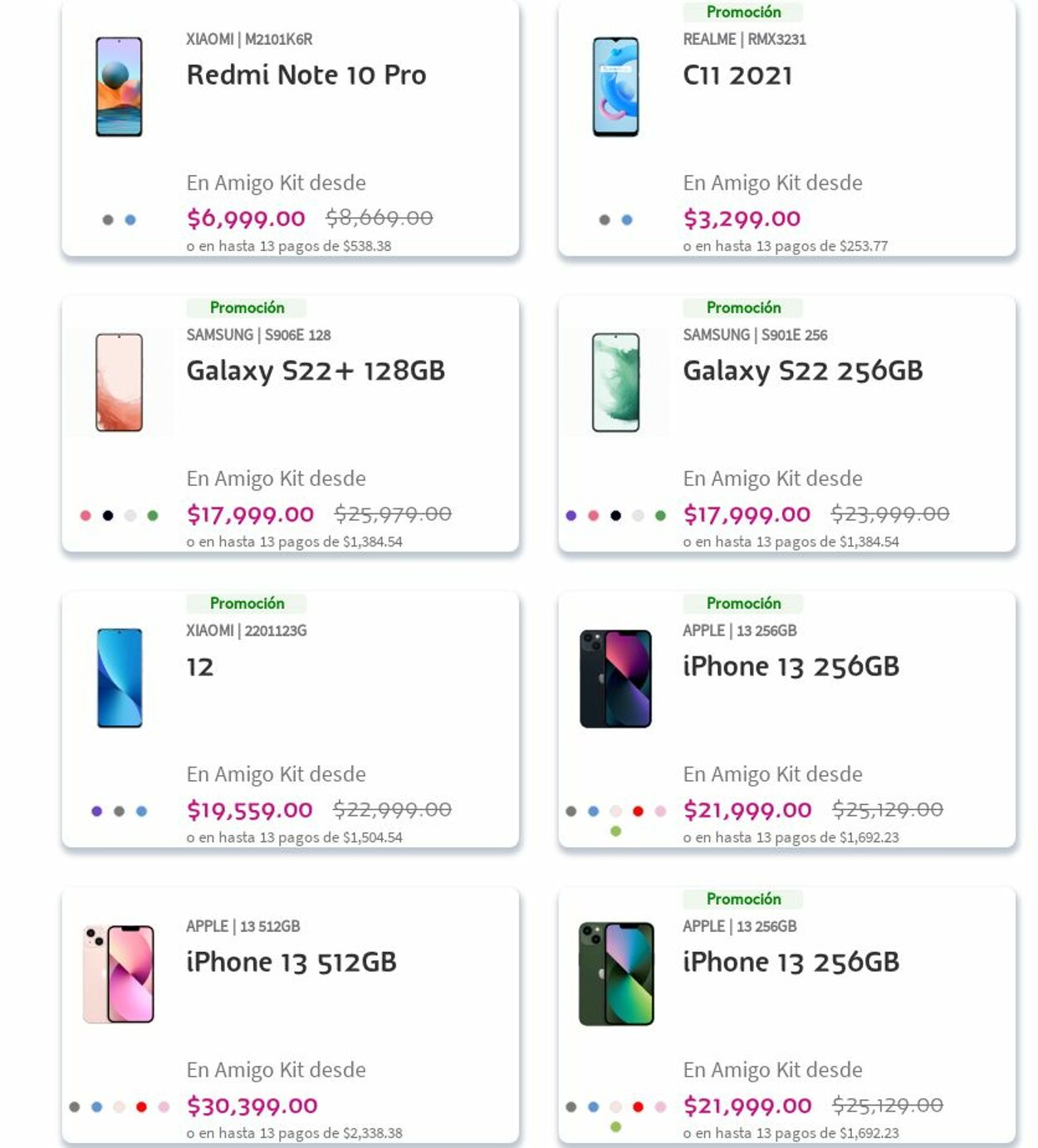Select purple color for Galaxy S22 256GB
Viewport: 1038px width, 1148px height.
pyautogui.click(x=570, y=516)
